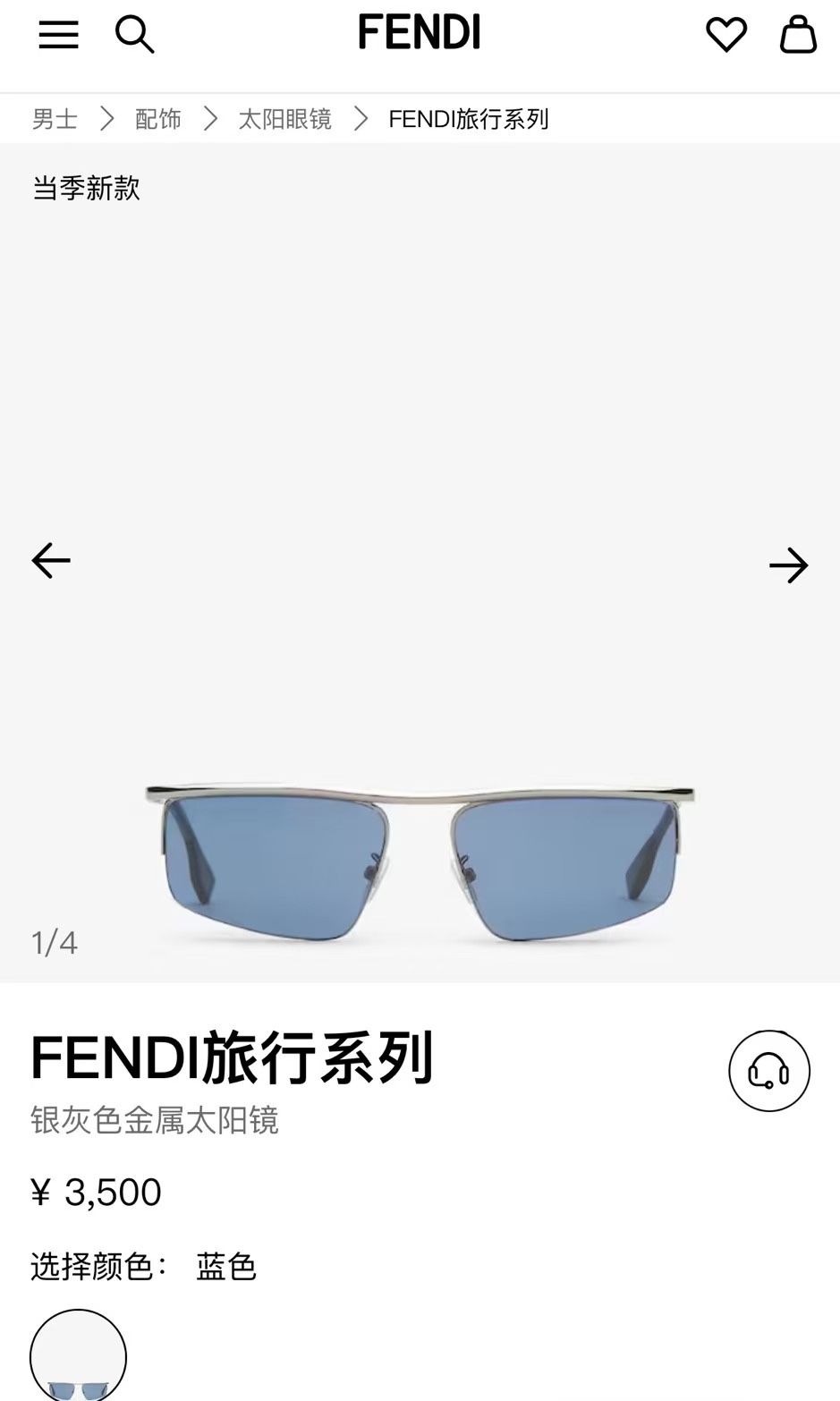Open the search icon
This screenshot has height=1401, width=840.
135,35
